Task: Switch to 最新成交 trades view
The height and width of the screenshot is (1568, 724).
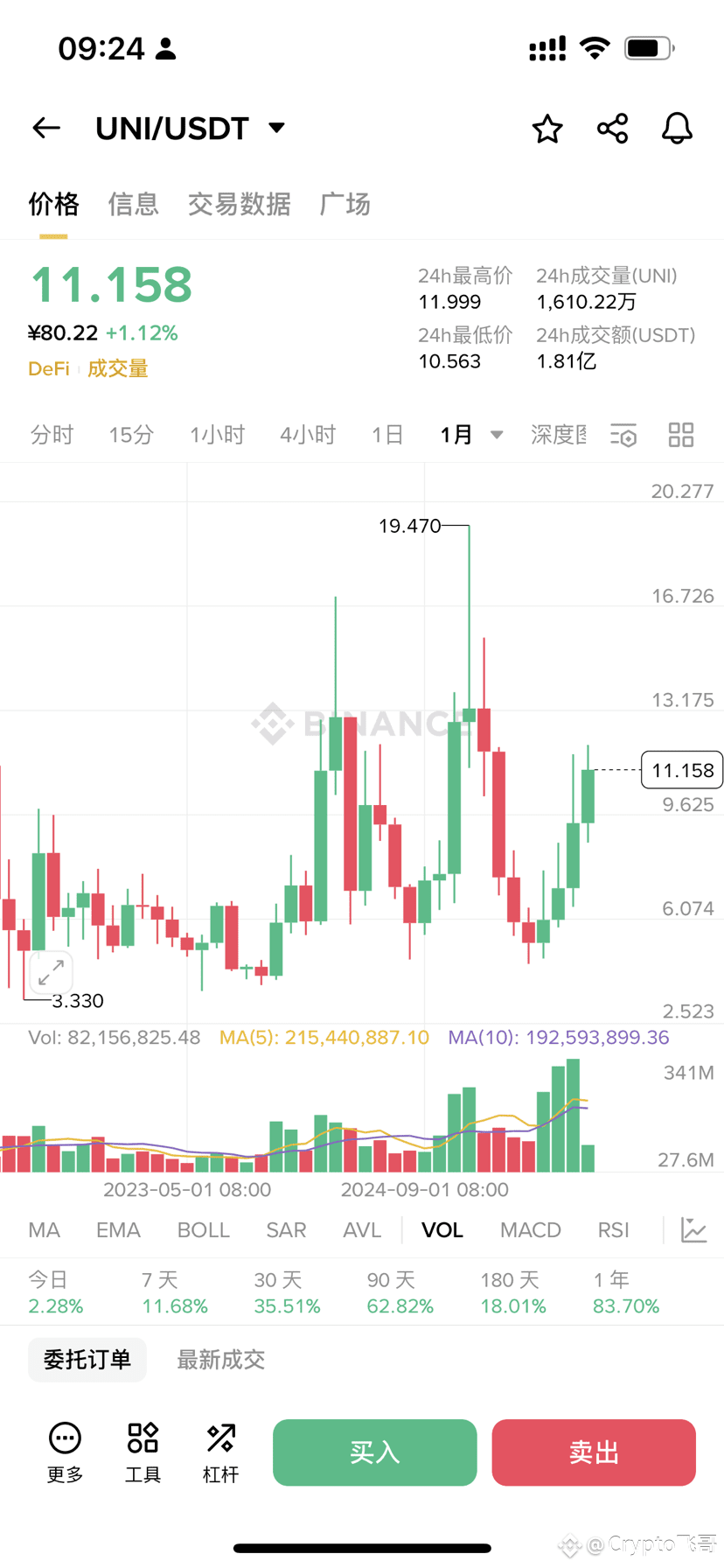Action: [219, 1359]
